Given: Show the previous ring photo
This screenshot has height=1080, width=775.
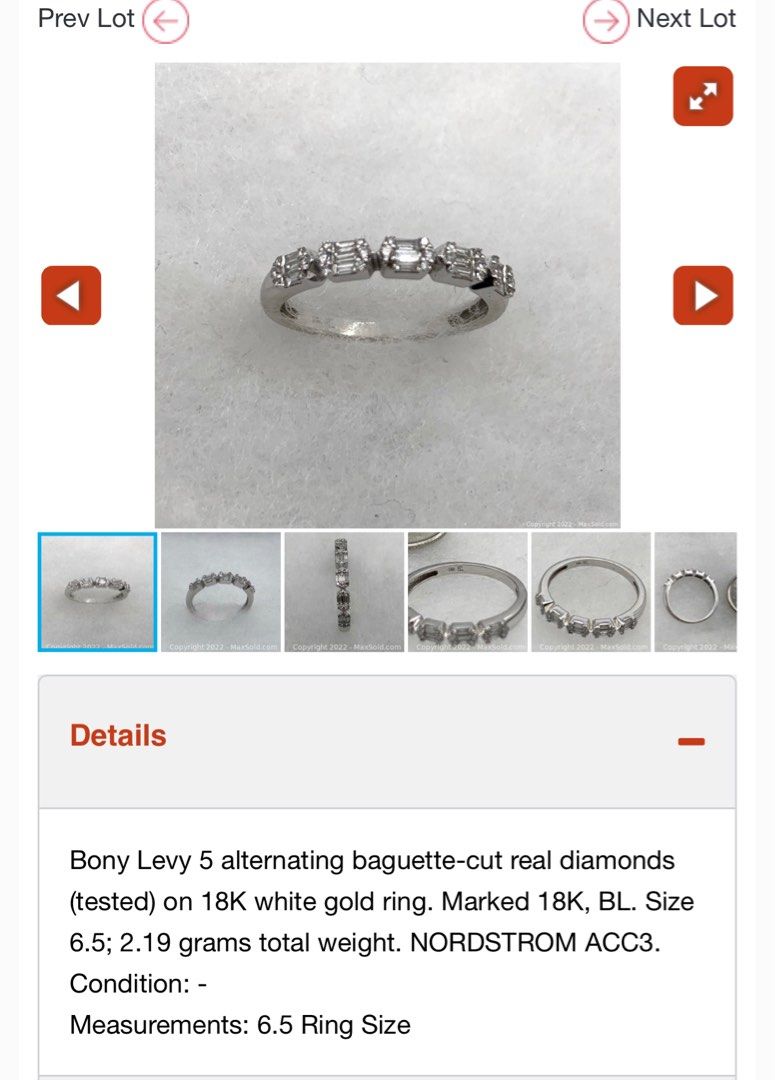Looking at the screenshot, I should click(71, 296).
